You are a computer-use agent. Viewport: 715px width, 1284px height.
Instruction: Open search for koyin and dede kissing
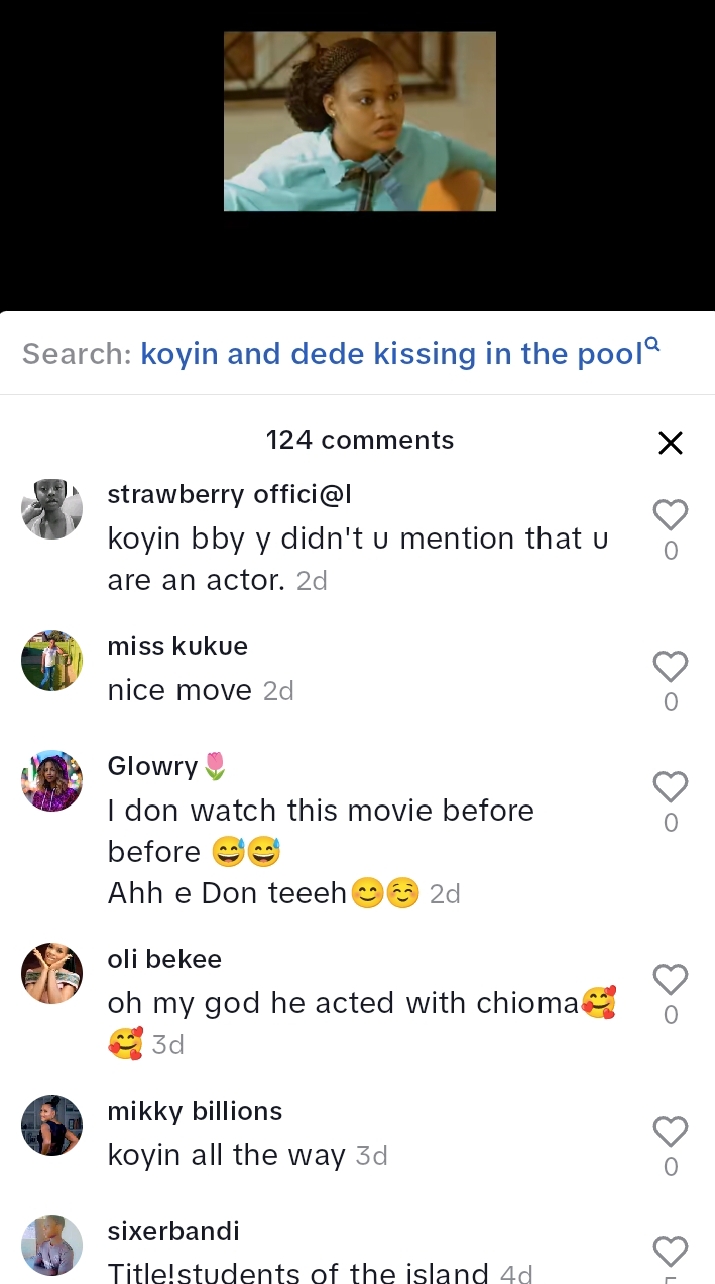(x=400, y=354)
